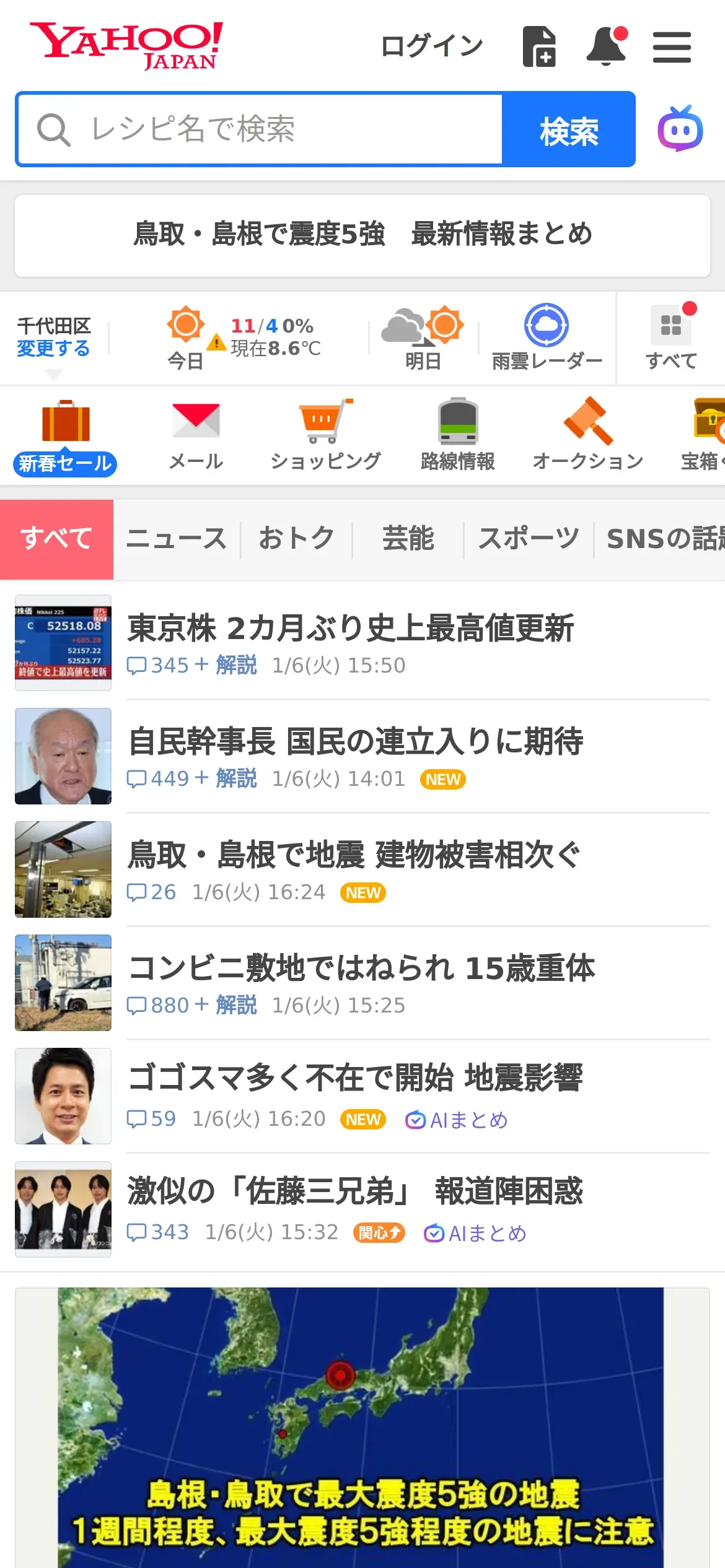
Task: Open the earthquake map video card
Action: (x=362, y=1424)
